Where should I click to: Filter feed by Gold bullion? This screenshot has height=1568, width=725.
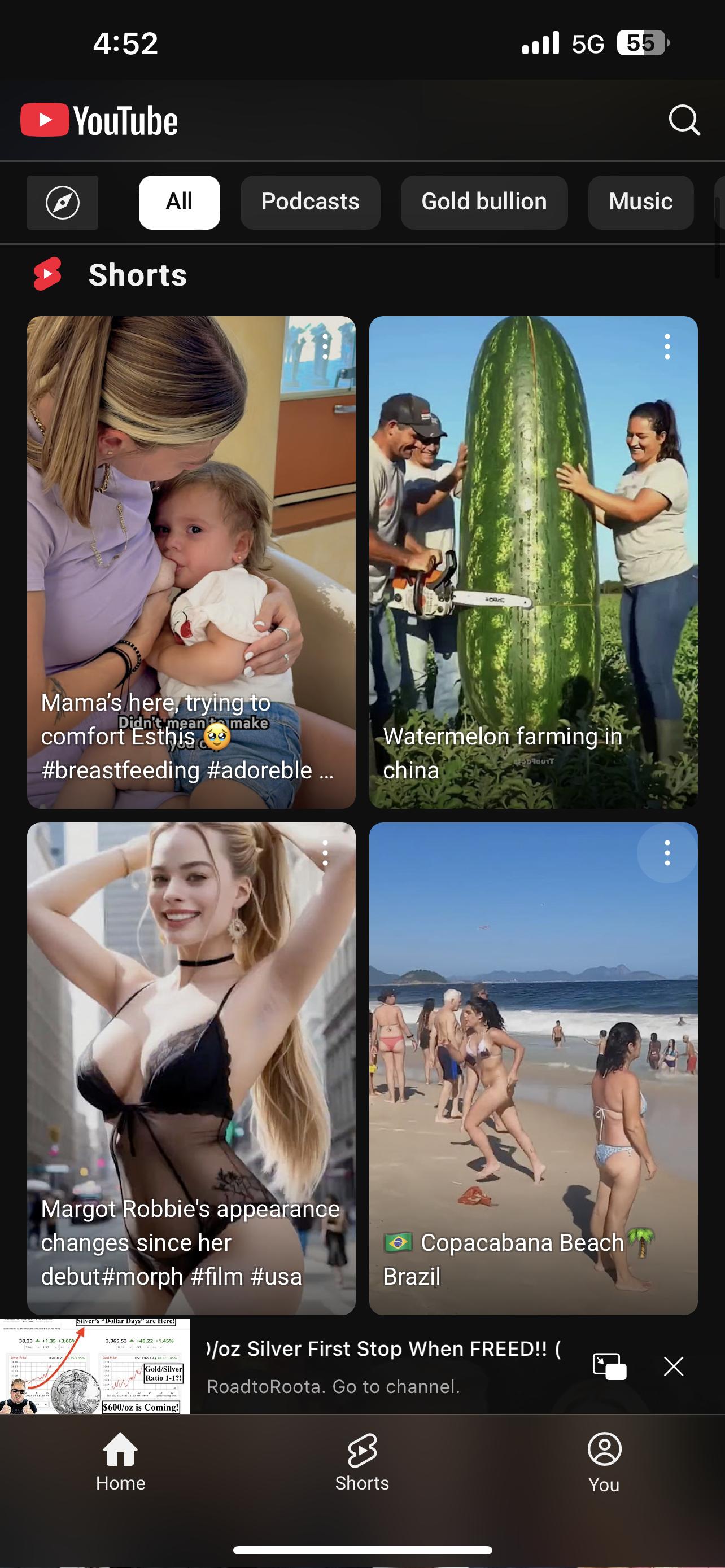click(484, 203)
